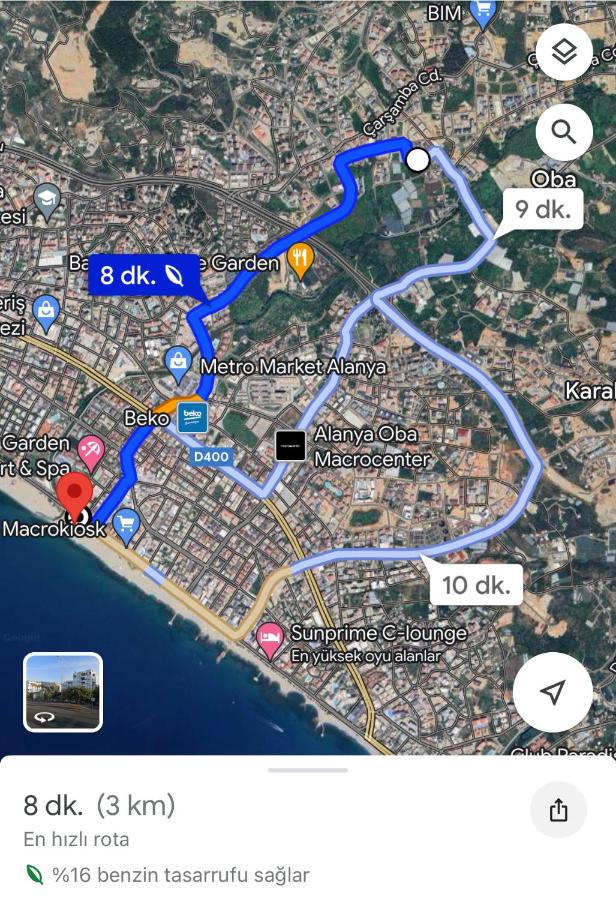
Task: Open Alanya Oba Macrocenter marker
Action: click(290, 445)
